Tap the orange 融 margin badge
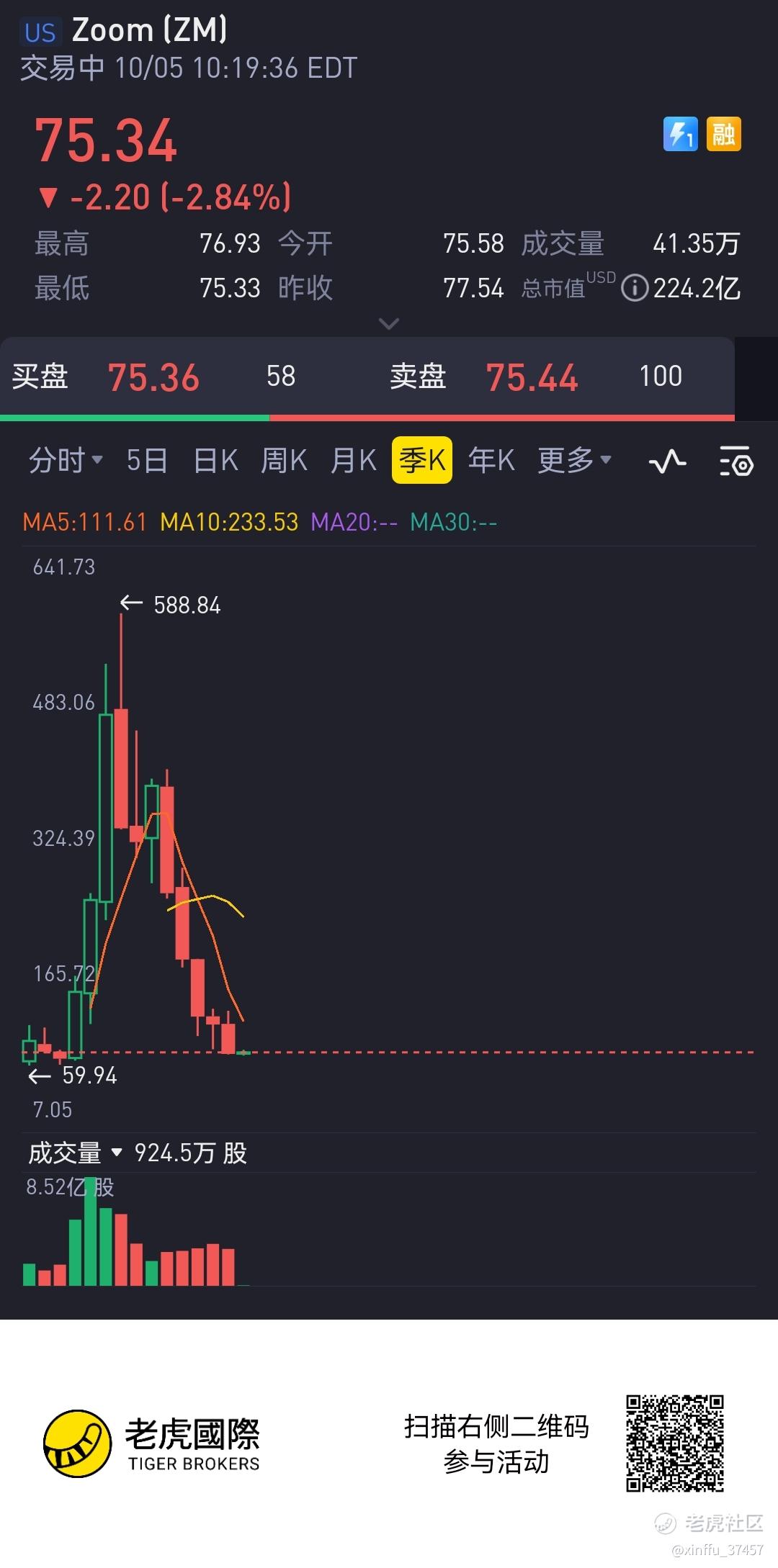The image size is (778, 1568). [723, 134]
